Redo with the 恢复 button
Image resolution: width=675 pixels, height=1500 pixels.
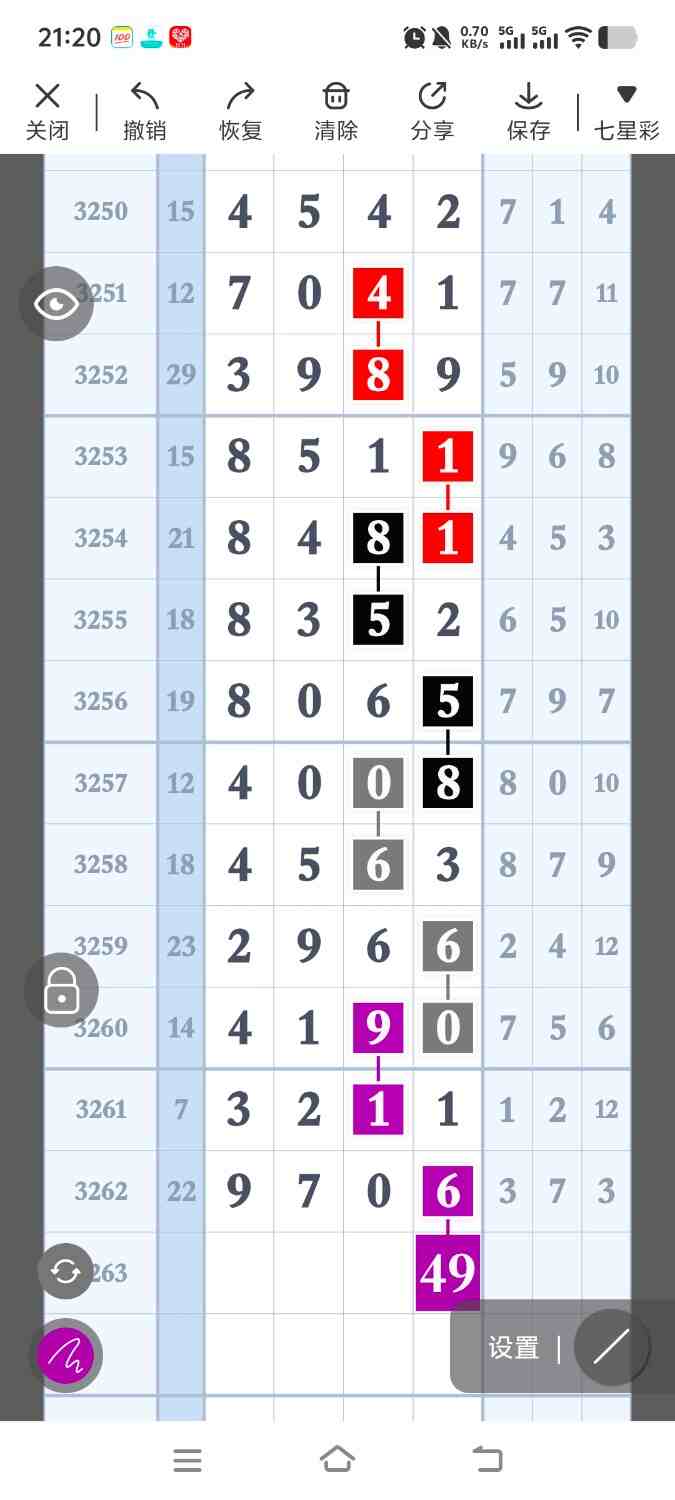point(240,111)
